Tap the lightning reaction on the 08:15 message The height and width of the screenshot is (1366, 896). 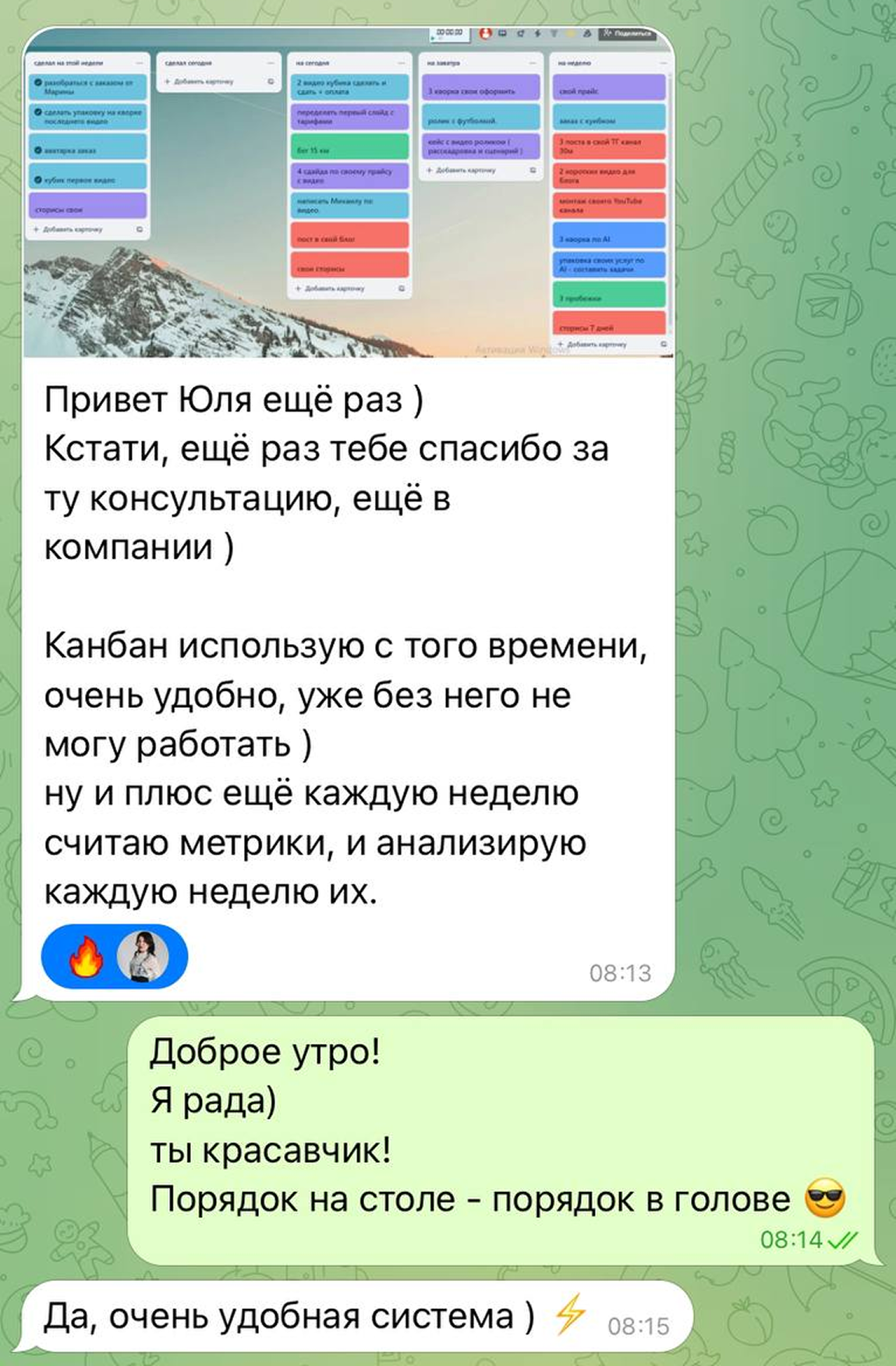[570, 1315]
